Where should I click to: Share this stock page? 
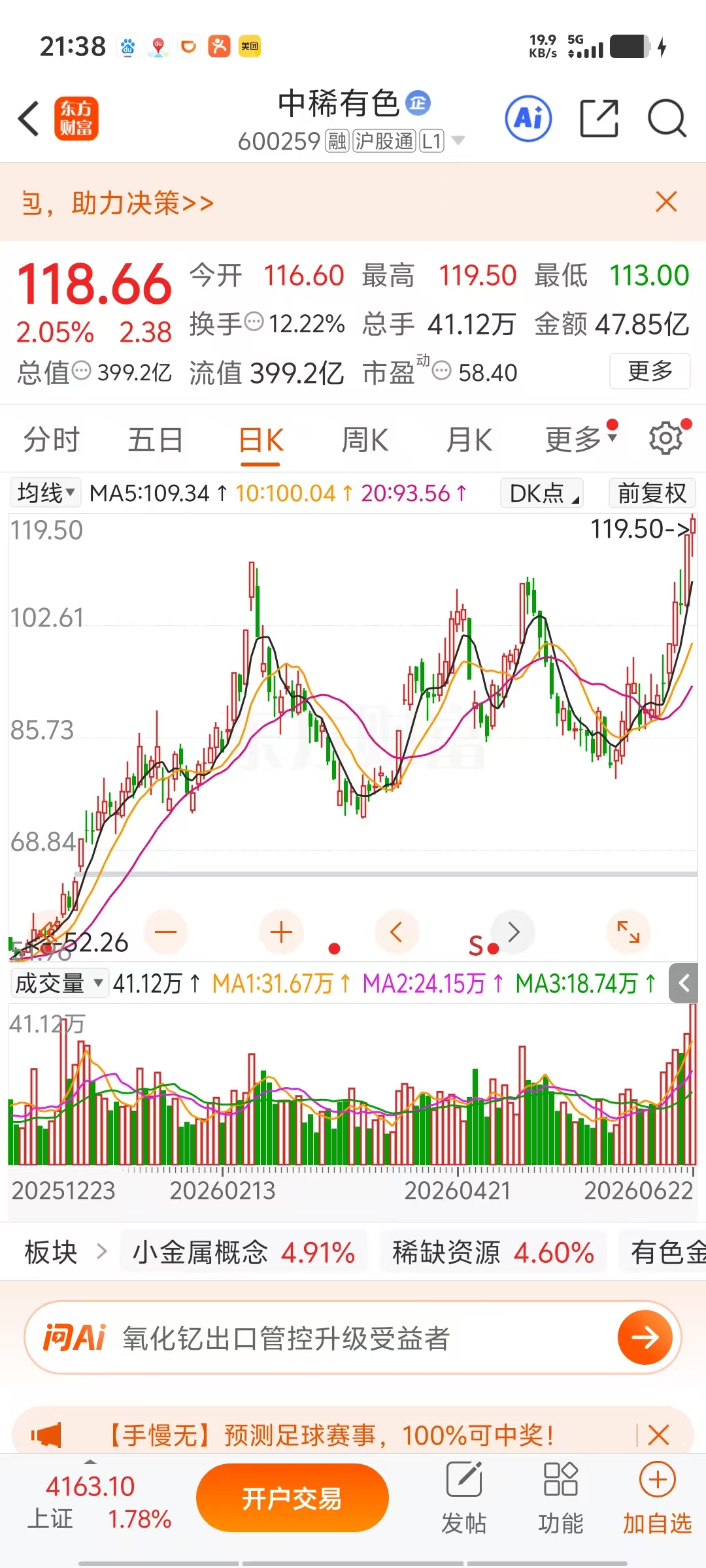click(x=599, y=119)
